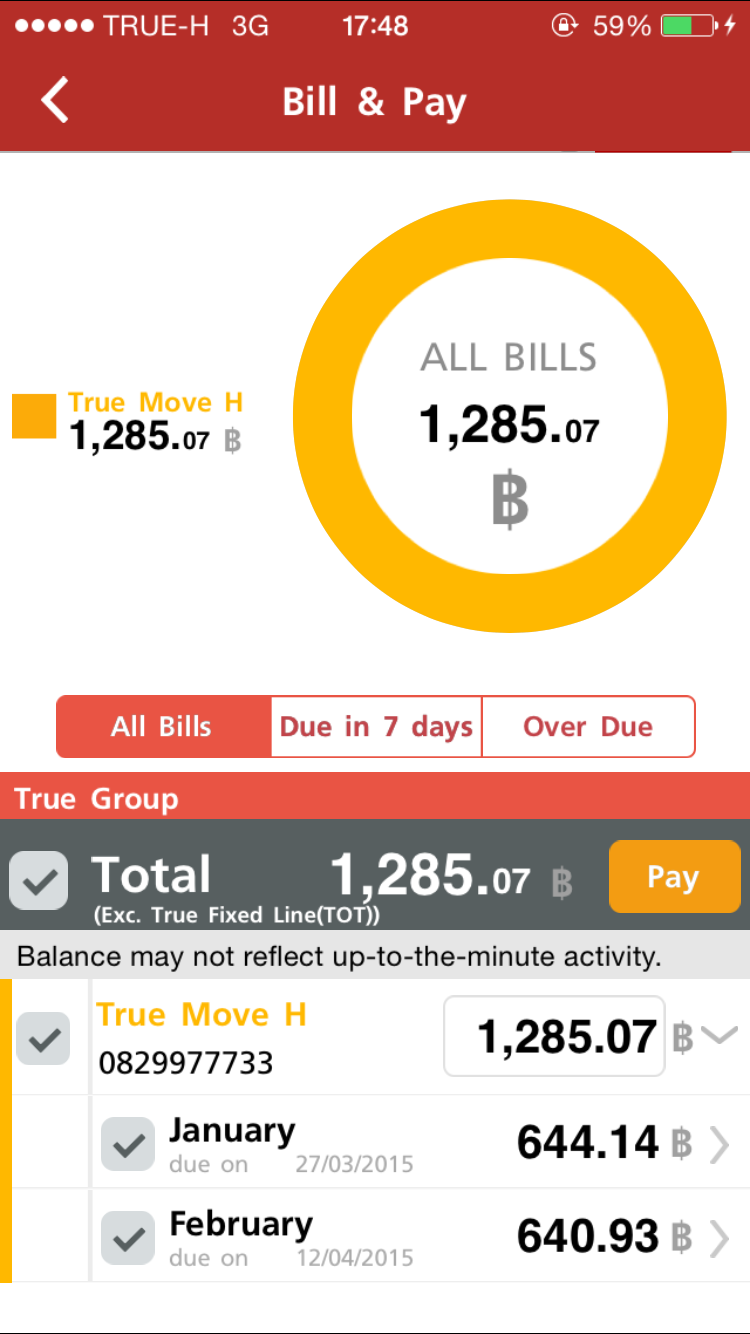The height and width of the screenshot is (1334, 750).
Task: Open February bill details
Action: point(719,1239)
